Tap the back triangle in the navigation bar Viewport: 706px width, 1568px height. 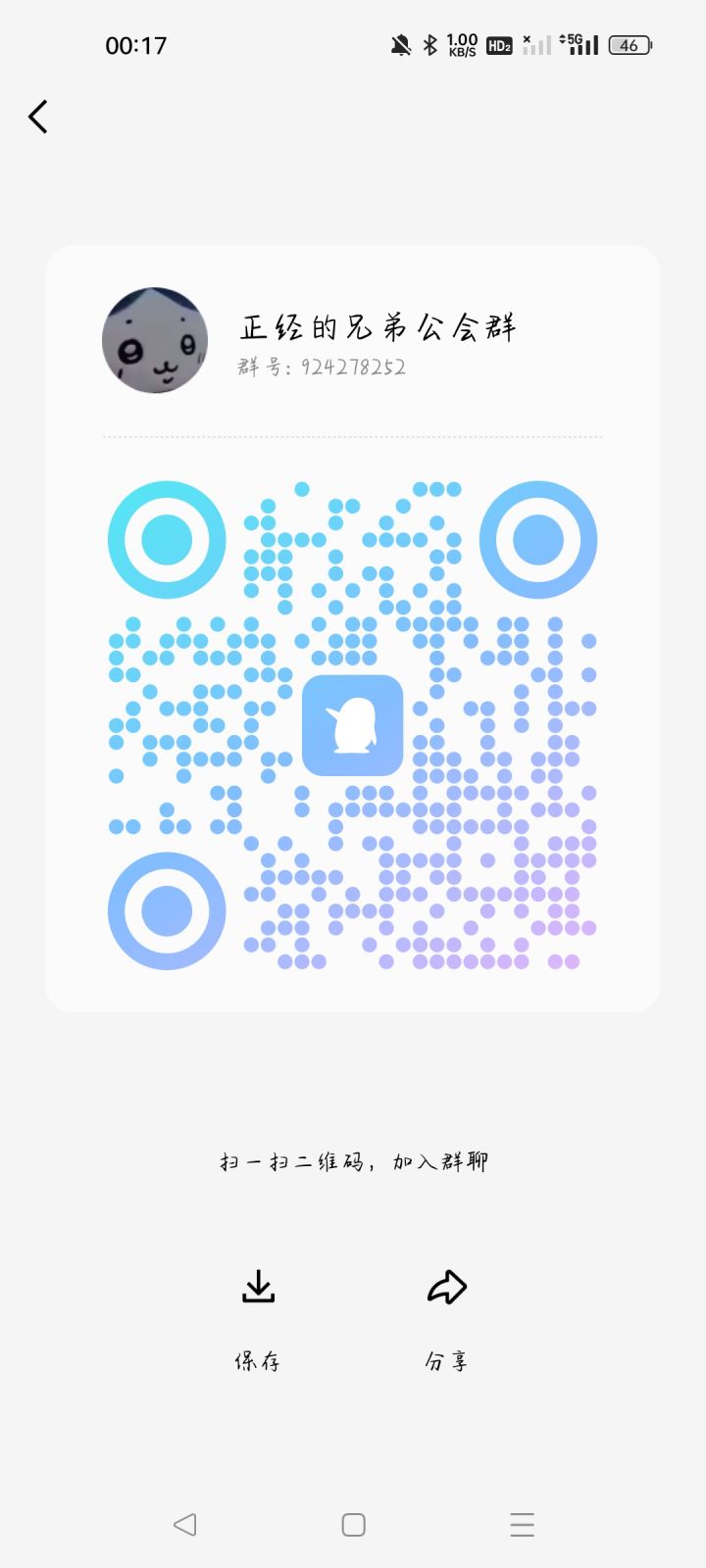pyautogui.click(x=184, y=1525)
